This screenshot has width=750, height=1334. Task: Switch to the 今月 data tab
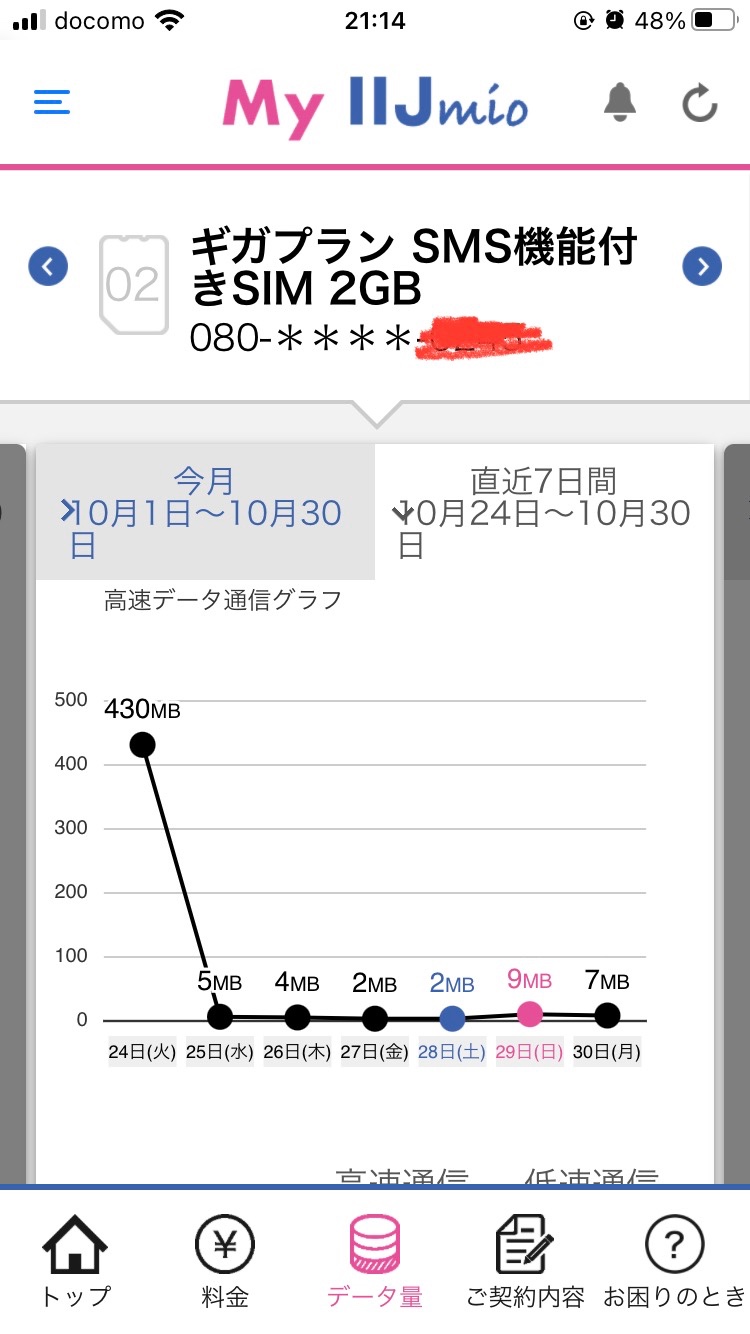click(205, 512)
